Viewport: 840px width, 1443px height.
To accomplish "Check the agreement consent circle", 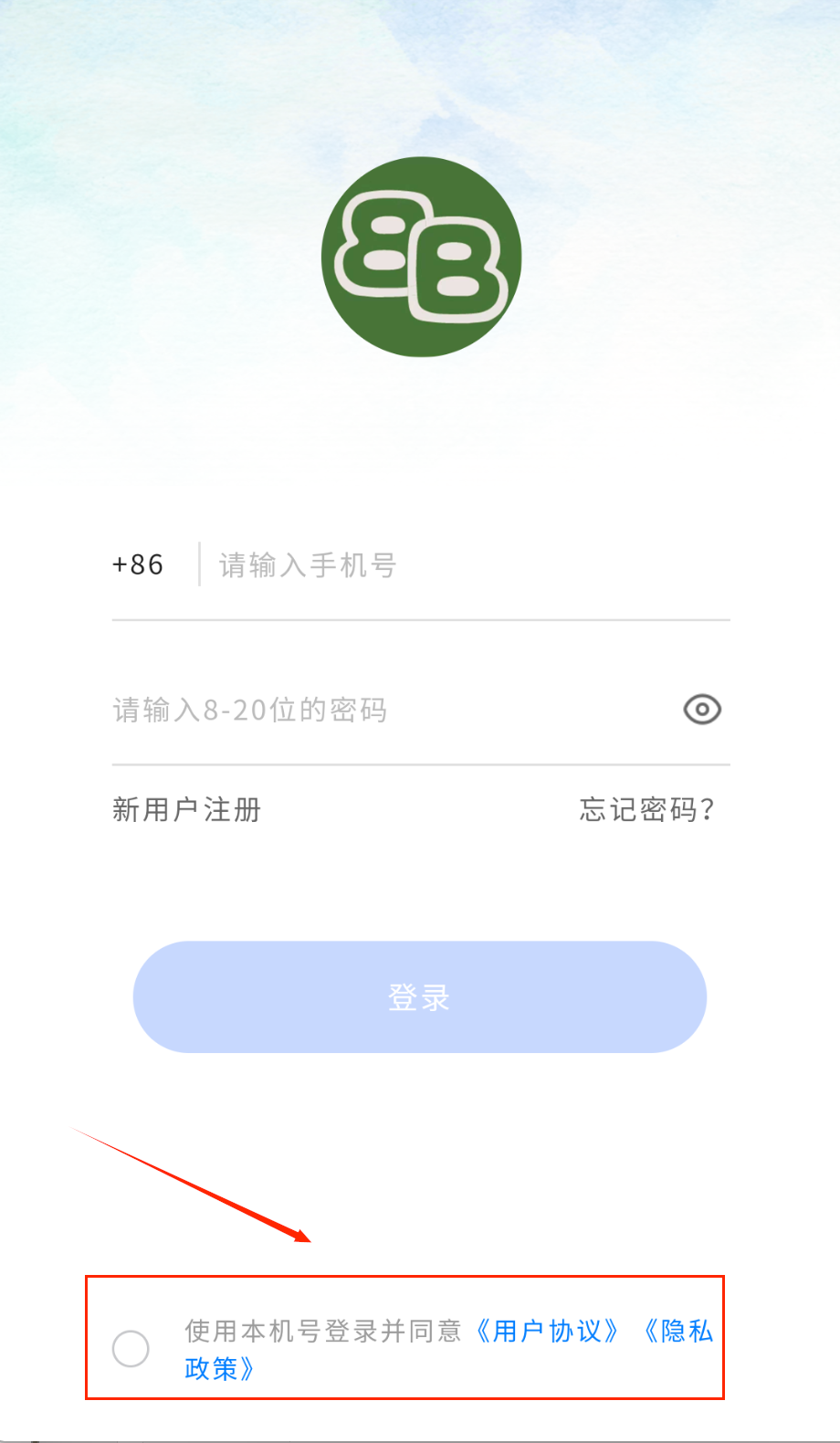I will coord(131,1348).
